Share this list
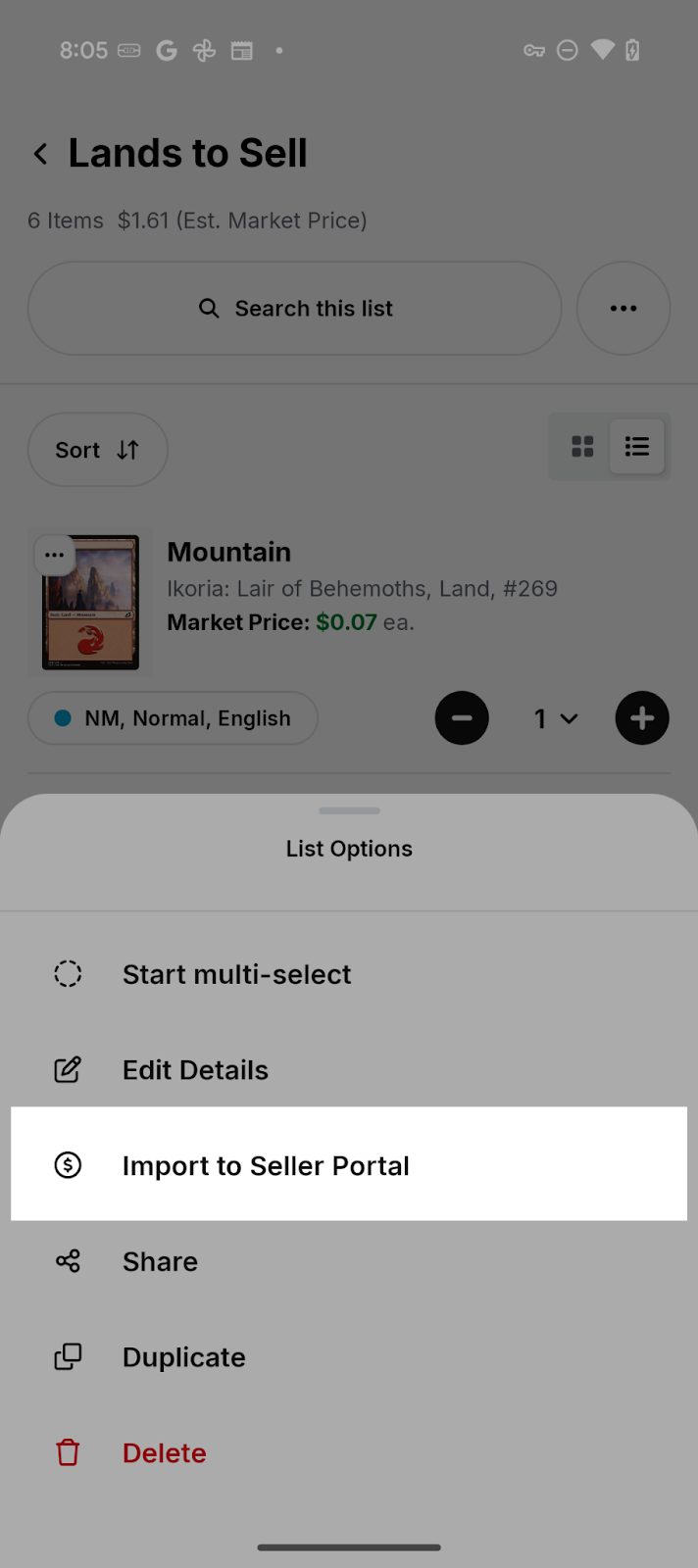The width and height of the screenshot is (698, 1568). tap(160, 1261)
